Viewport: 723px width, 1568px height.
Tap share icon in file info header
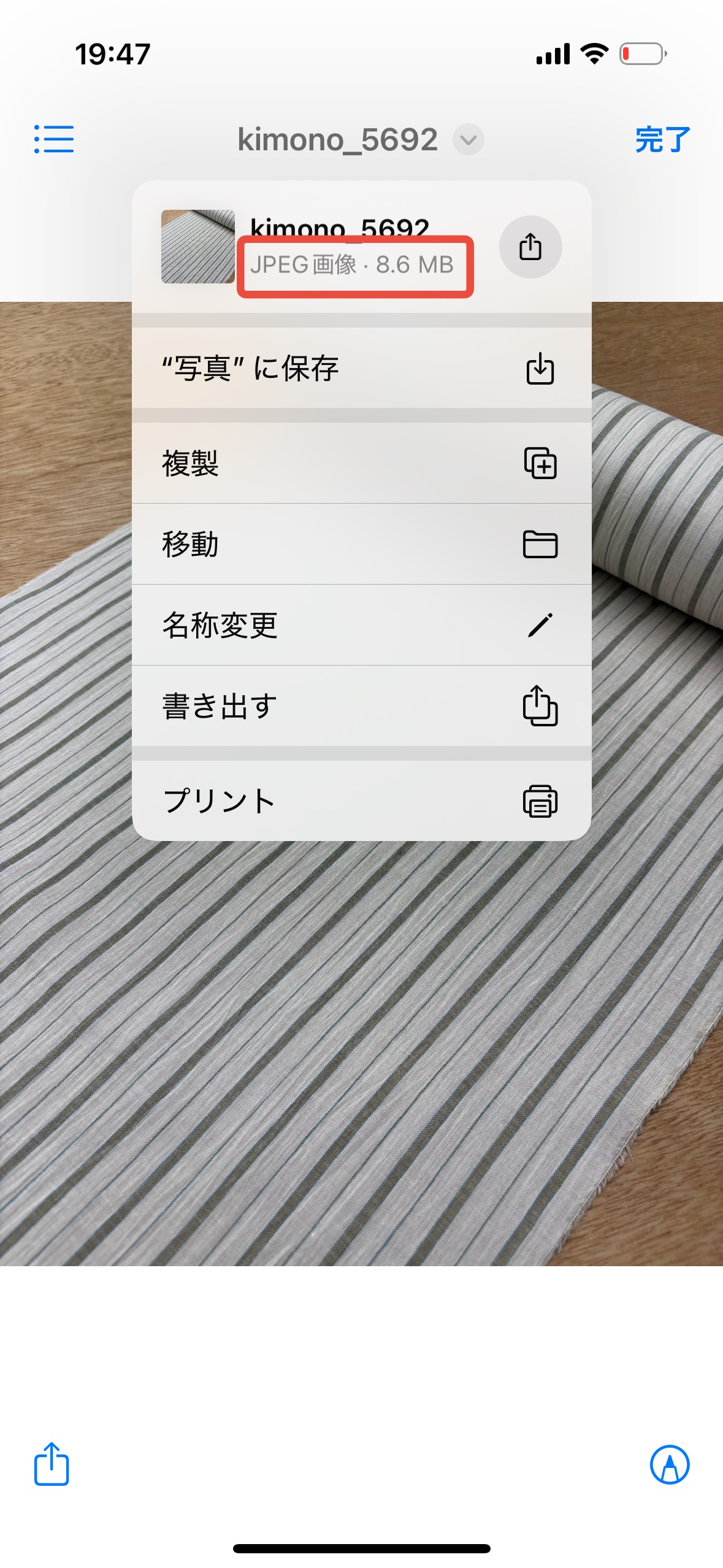[x=530, y=247]
